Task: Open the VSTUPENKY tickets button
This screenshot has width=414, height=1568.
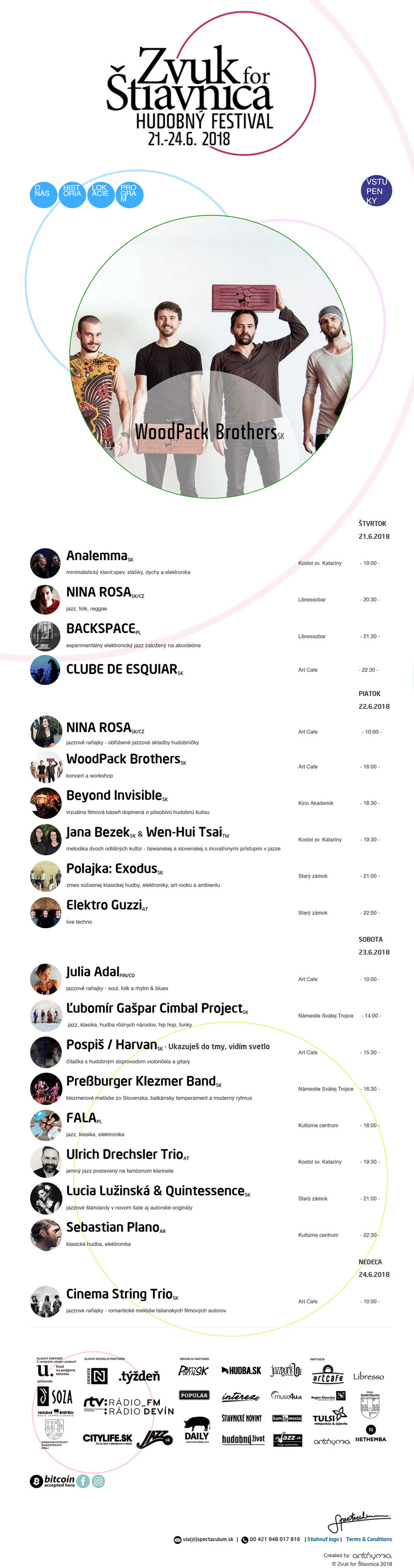Action: [376, 191]
